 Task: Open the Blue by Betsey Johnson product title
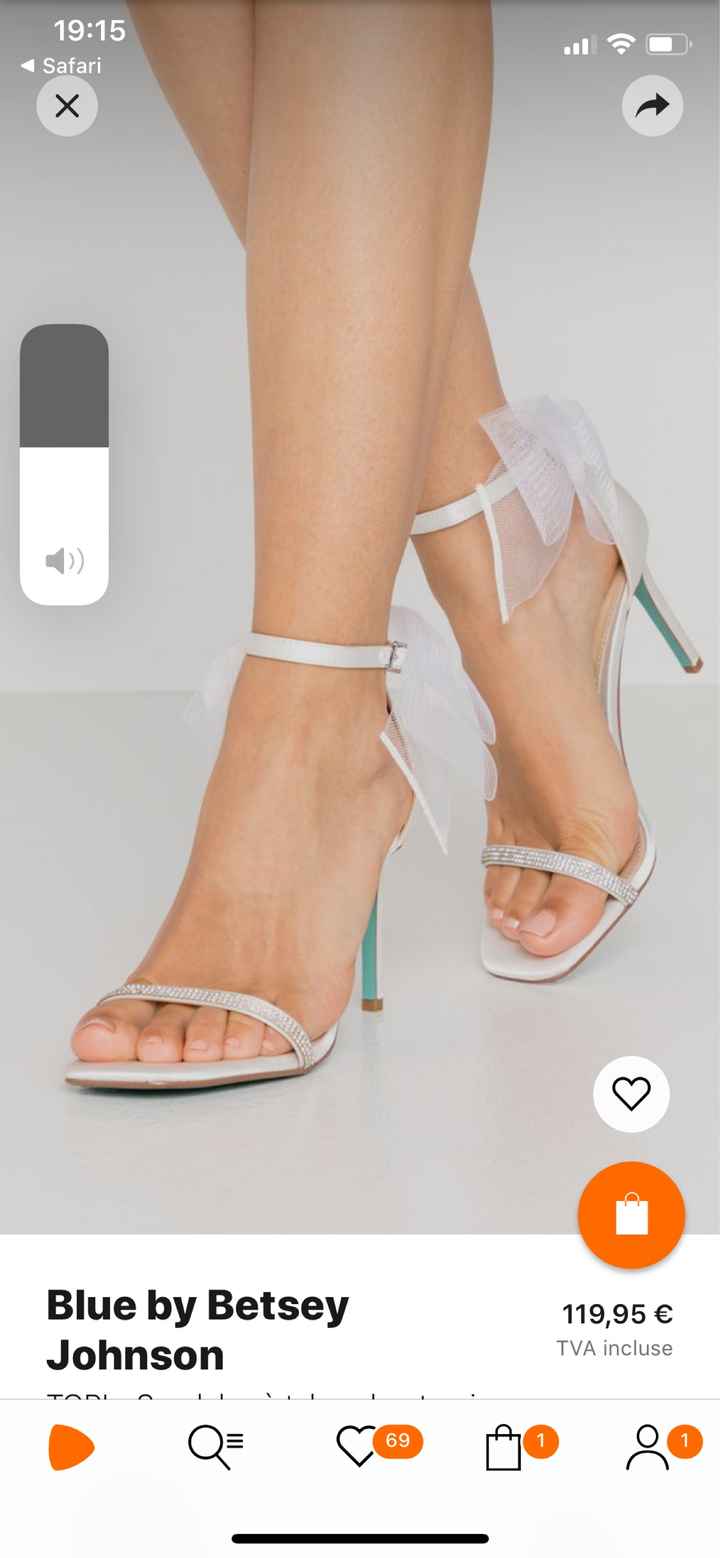[197, 1330]
